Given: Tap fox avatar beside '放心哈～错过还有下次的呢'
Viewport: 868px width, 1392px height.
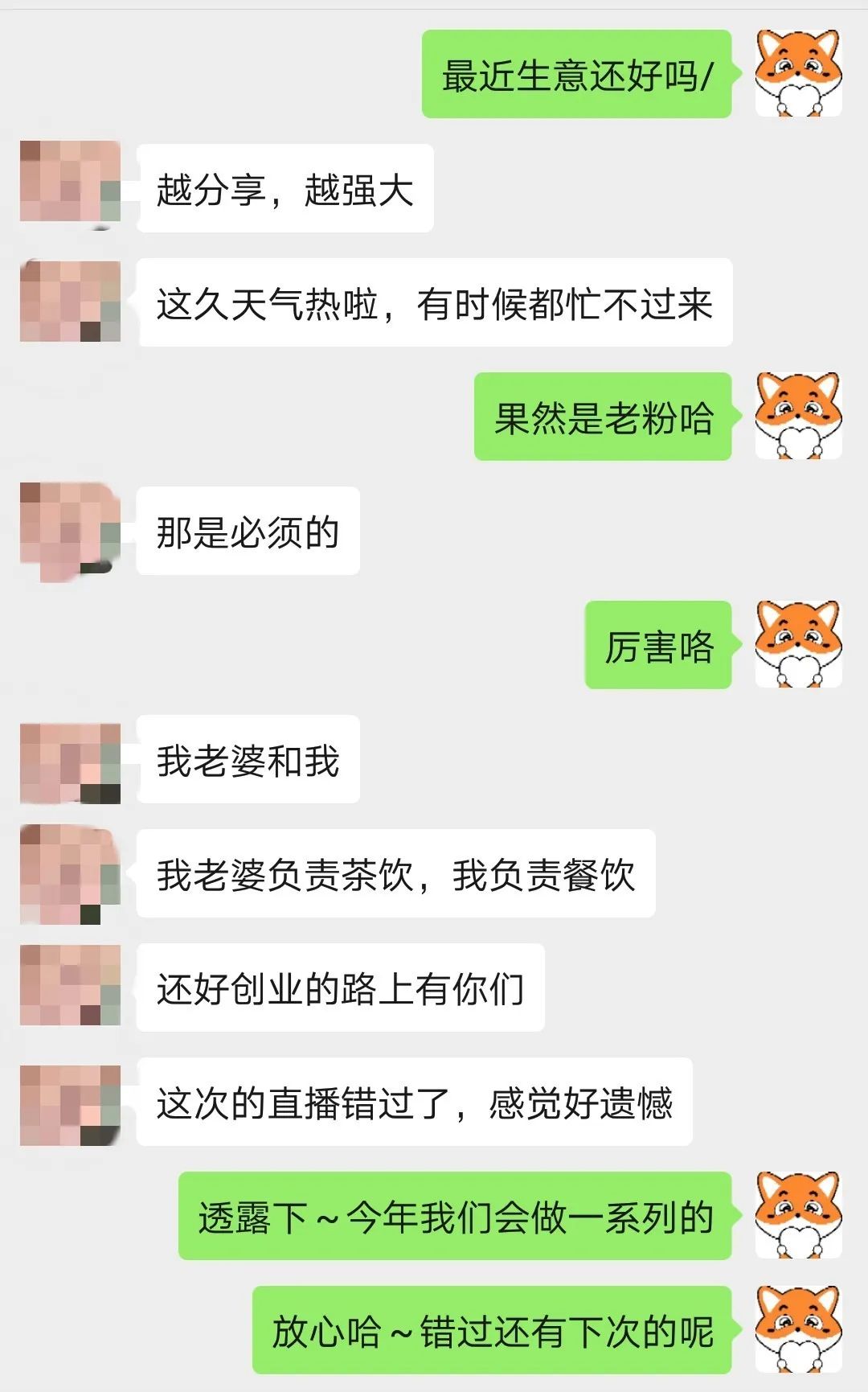Looking at the screenshot, I should [798, 1329].
